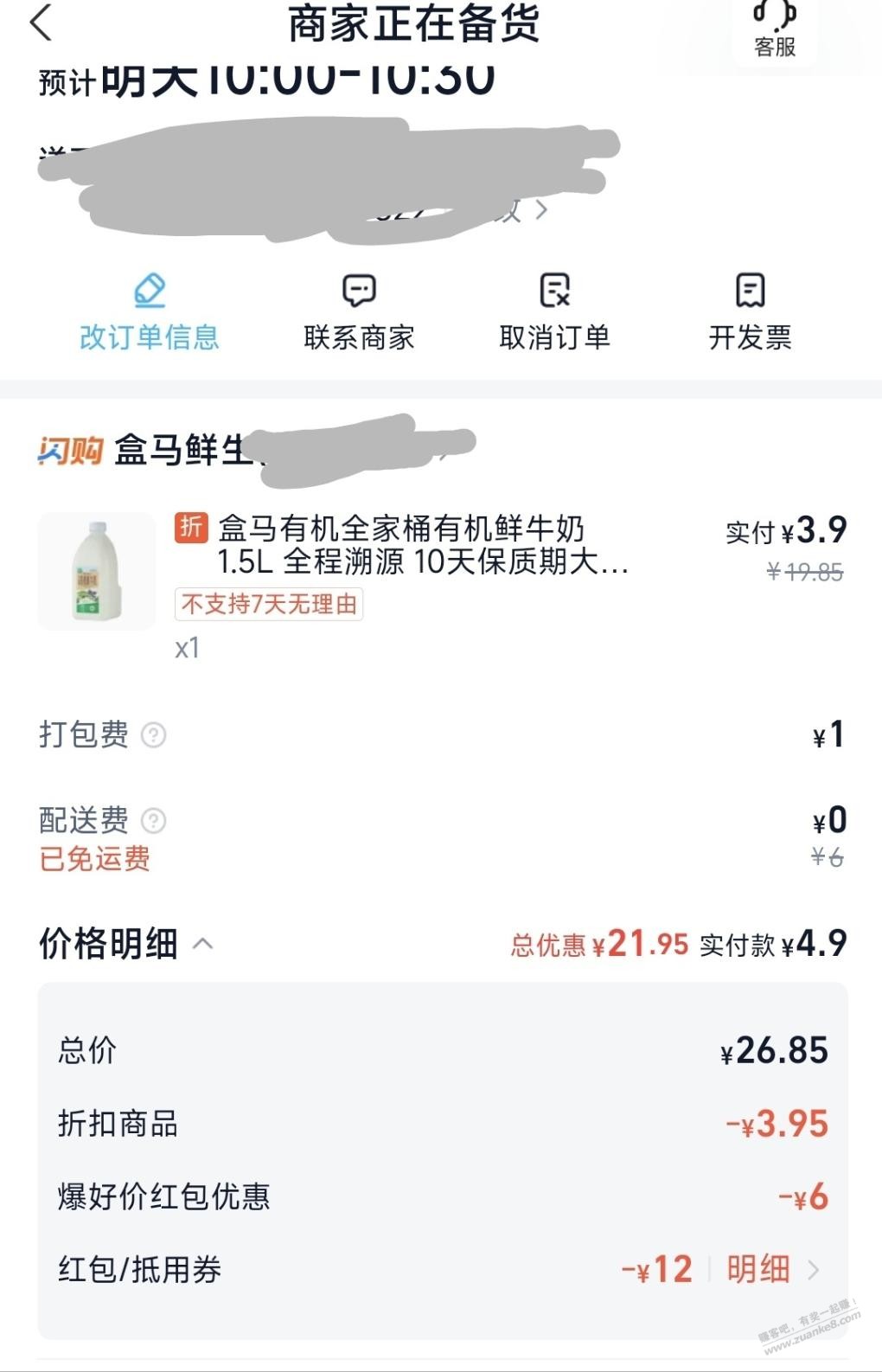Select 取消订单 to cancel order
Image resolution: width=882 pixels, height=1372 pixels.
coord(554,313)
